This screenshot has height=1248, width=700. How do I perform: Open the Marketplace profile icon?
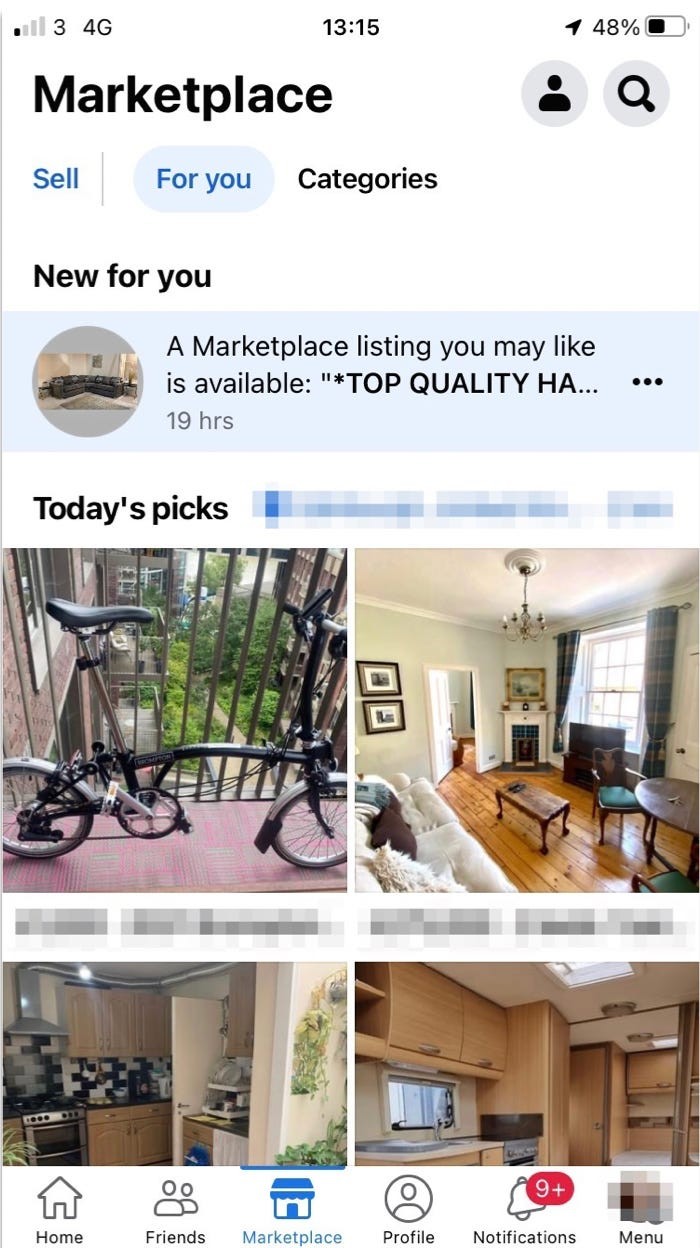554,94
